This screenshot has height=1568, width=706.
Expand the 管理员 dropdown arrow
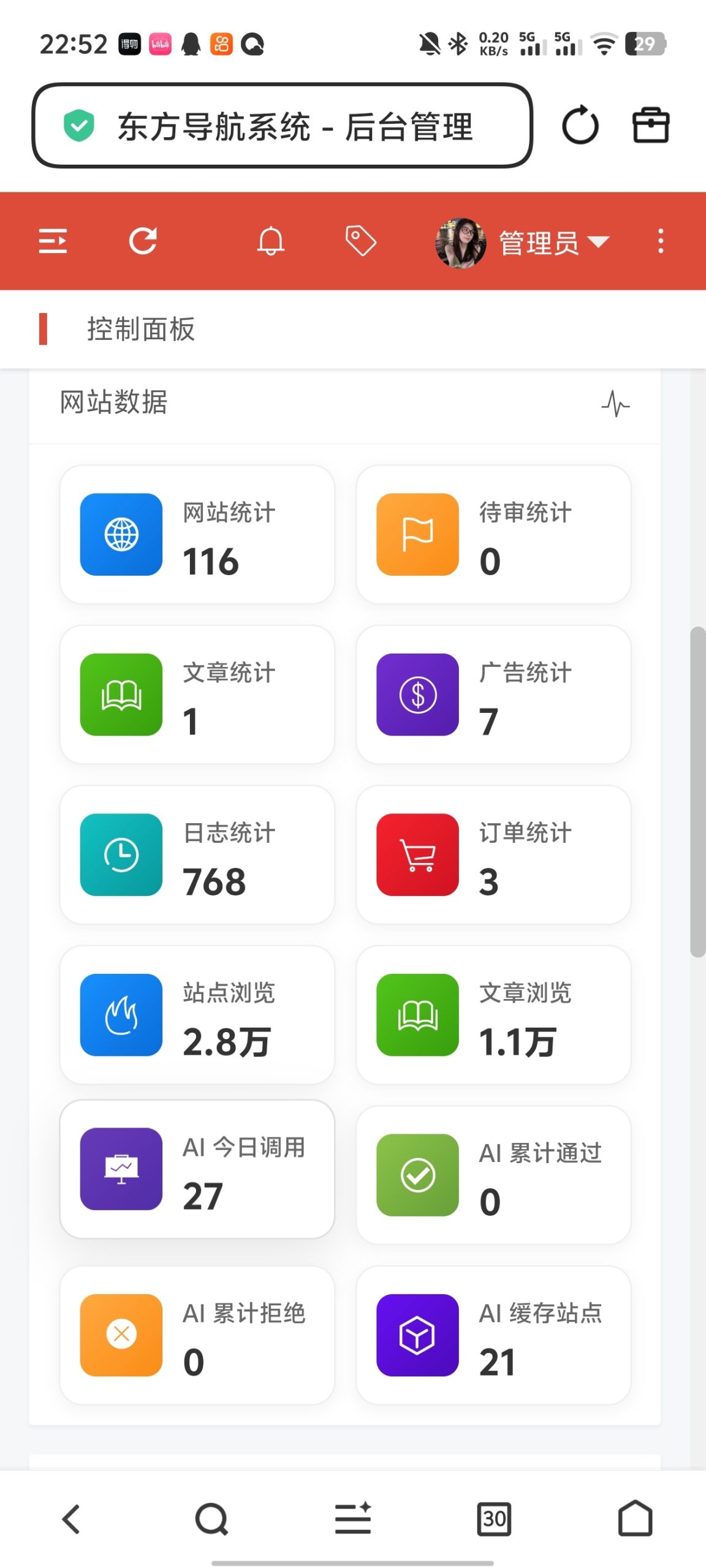599,241
